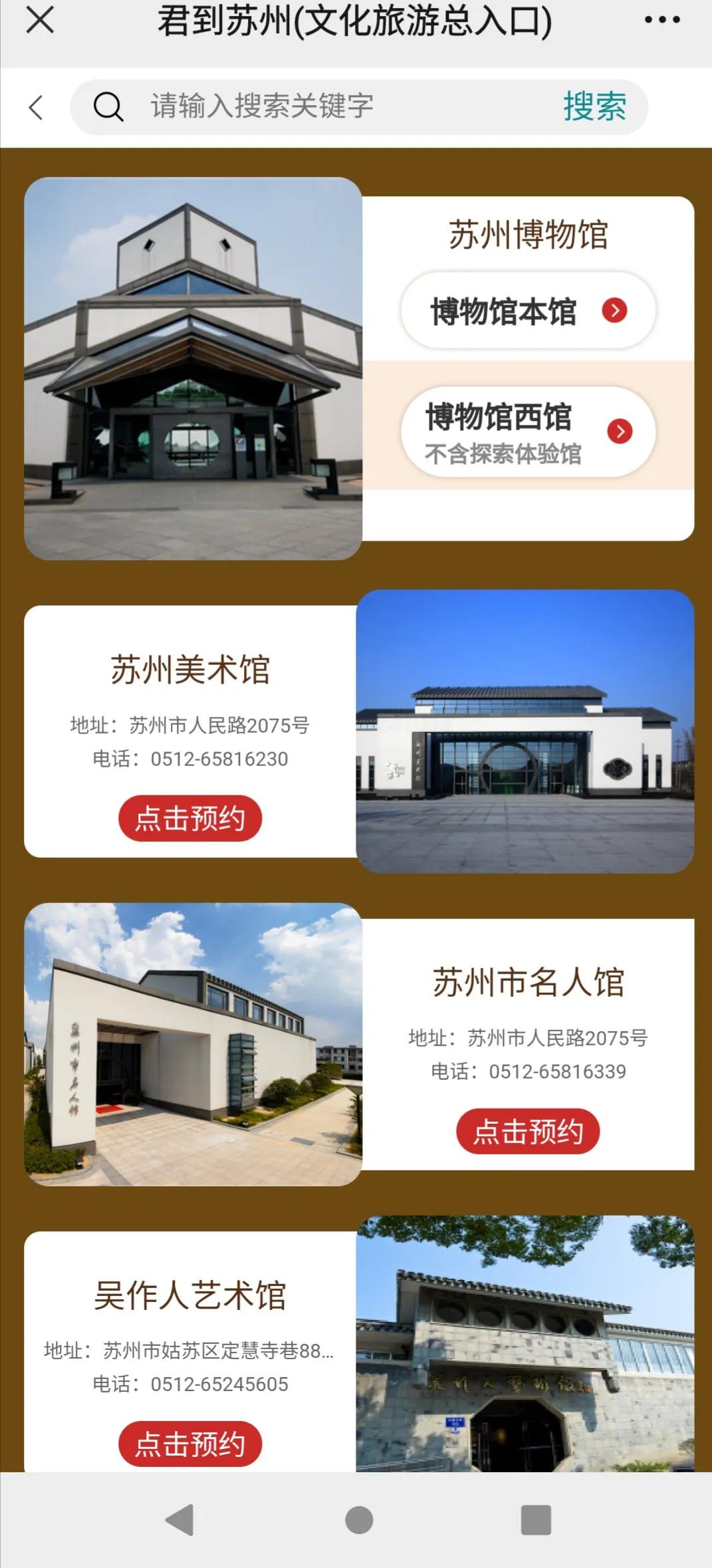
Task: Call phone number 0512-65816230
Action: (191, 759)
